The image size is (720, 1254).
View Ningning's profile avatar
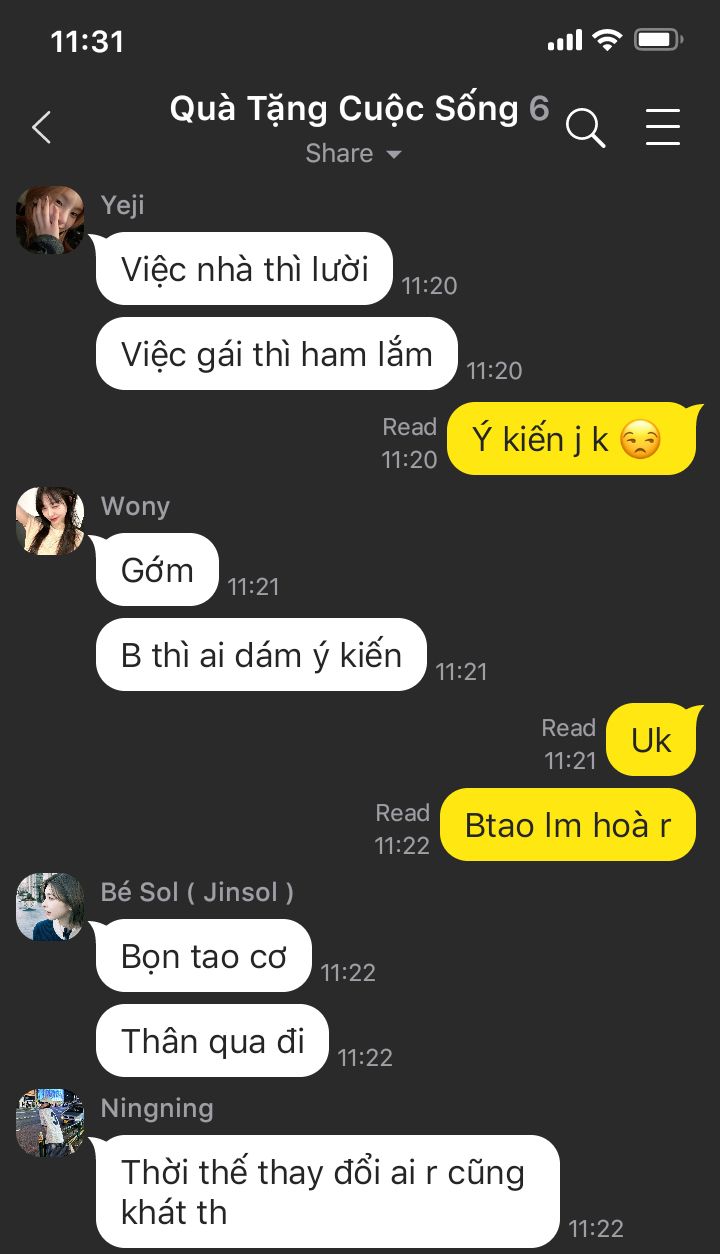click(50, 1123)
